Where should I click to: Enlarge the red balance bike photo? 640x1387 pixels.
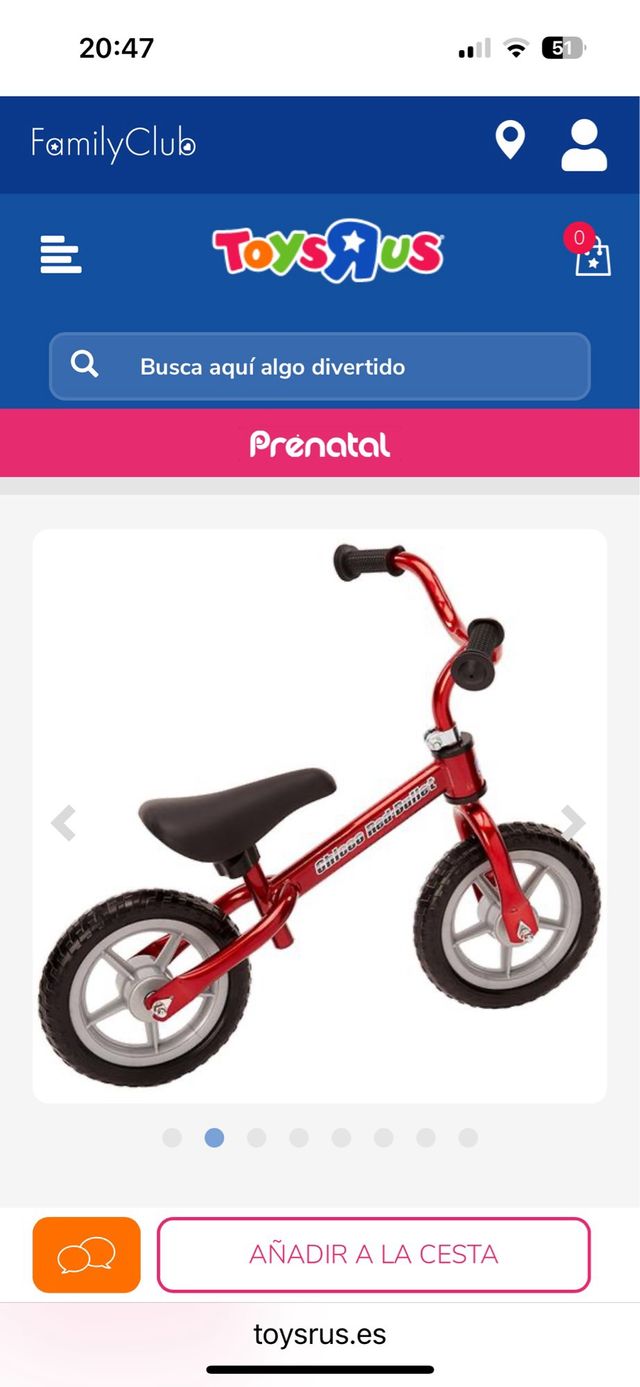pos(320,815)
